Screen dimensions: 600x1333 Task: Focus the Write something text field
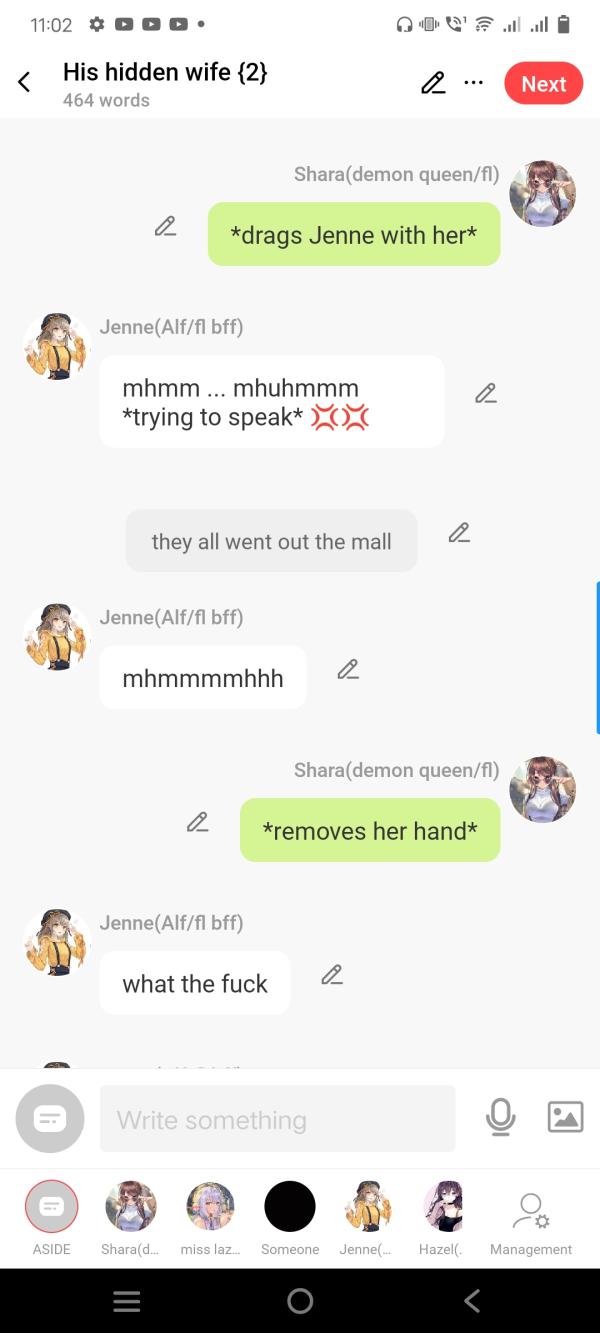(x=277, y=1119)
